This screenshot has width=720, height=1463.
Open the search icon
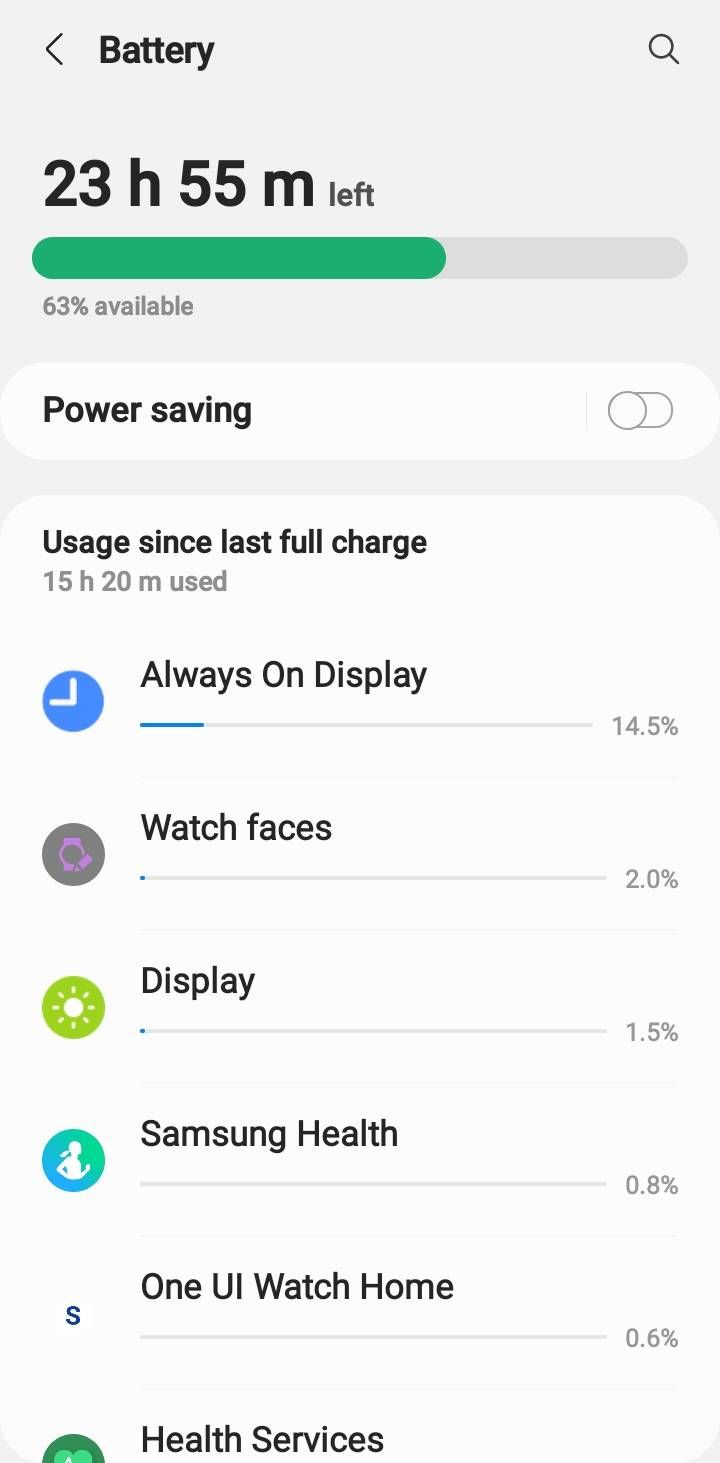pos(664,50)
